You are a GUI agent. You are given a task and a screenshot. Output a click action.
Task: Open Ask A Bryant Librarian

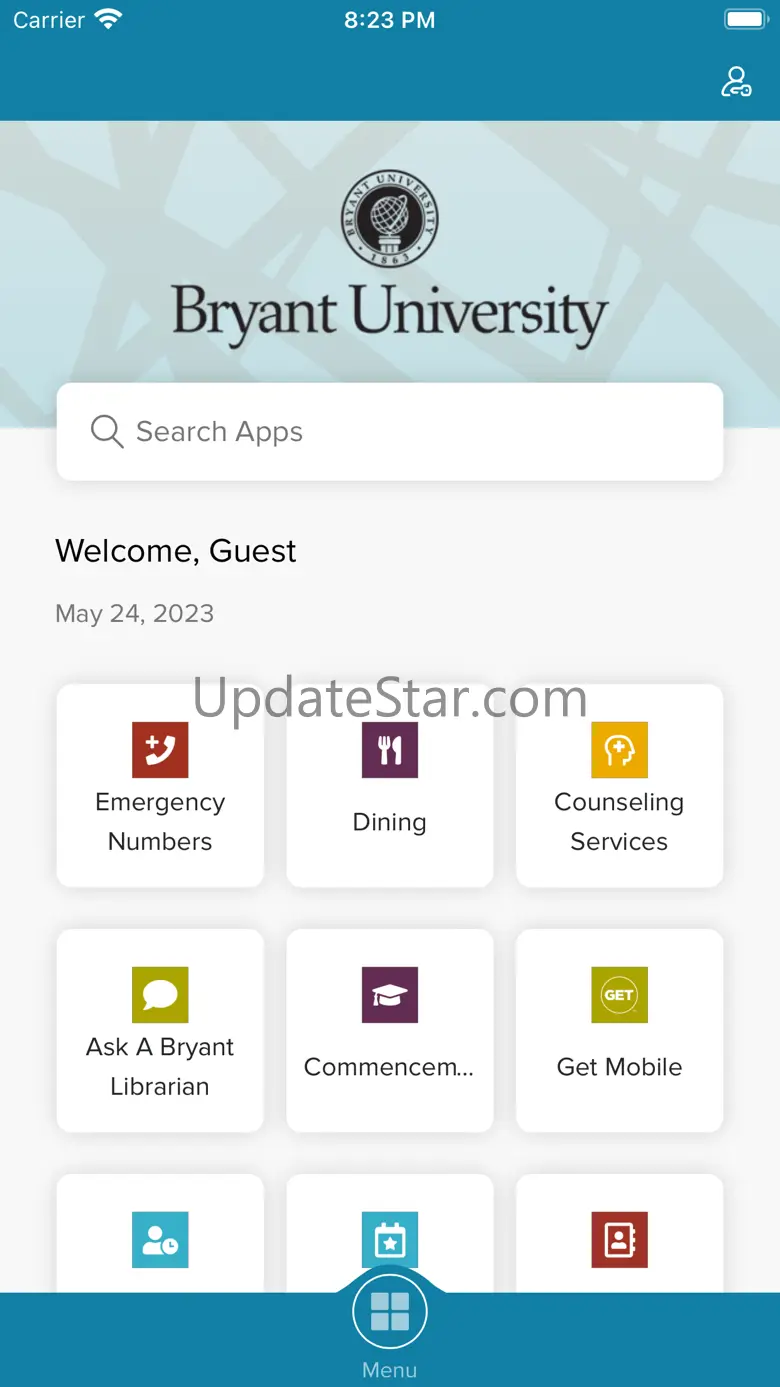coord(160,1030)
